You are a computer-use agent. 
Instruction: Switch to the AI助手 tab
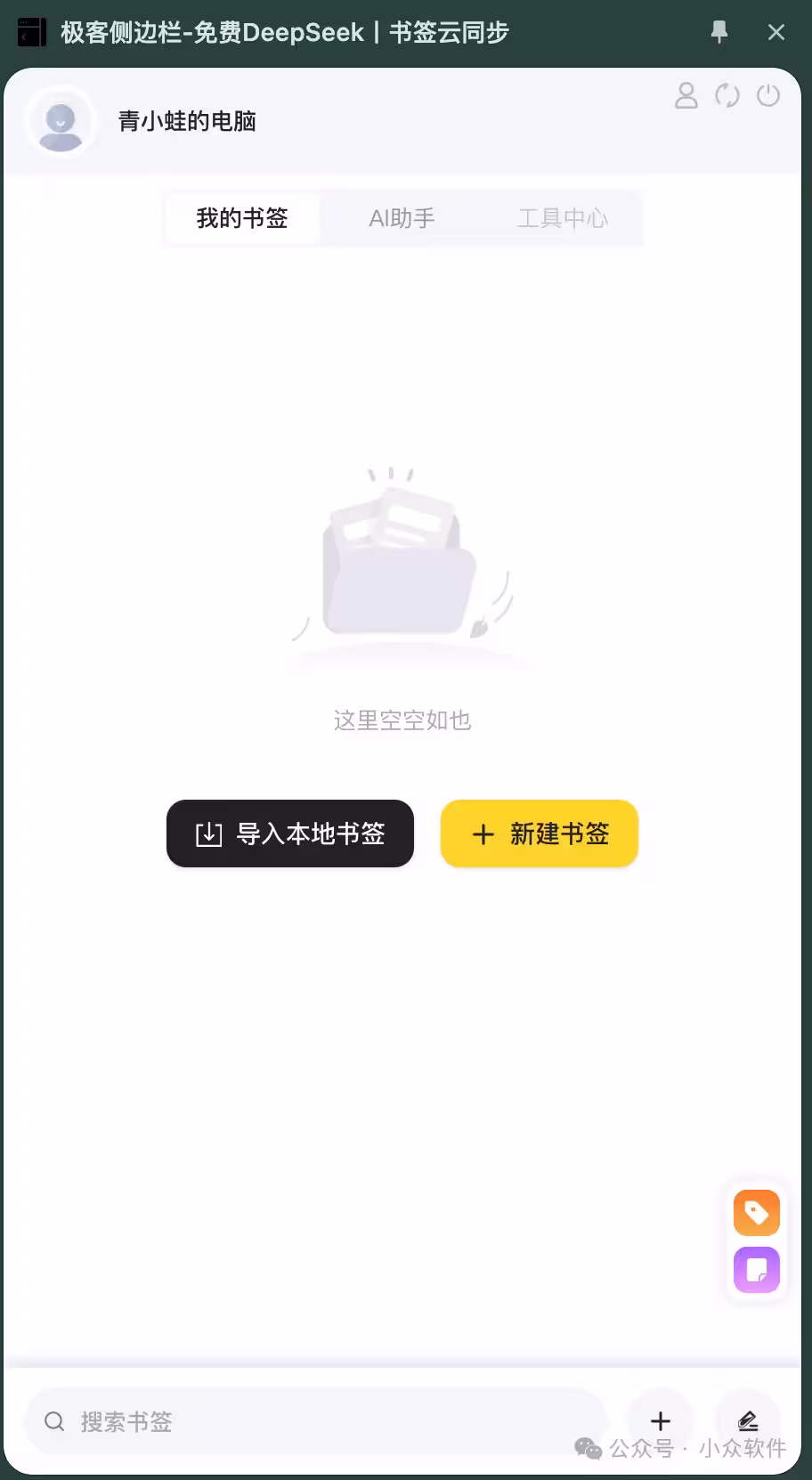tap(402, 218)
